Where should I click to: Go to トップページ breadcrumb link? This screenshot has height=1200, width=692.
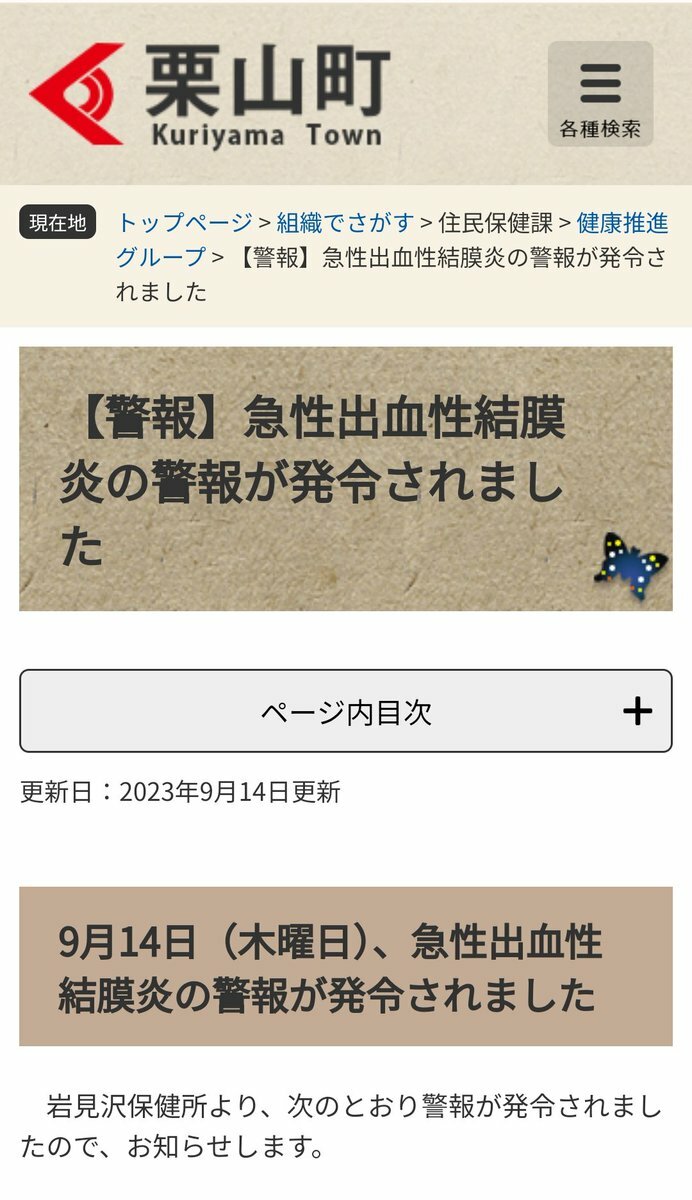coord(184,223)
